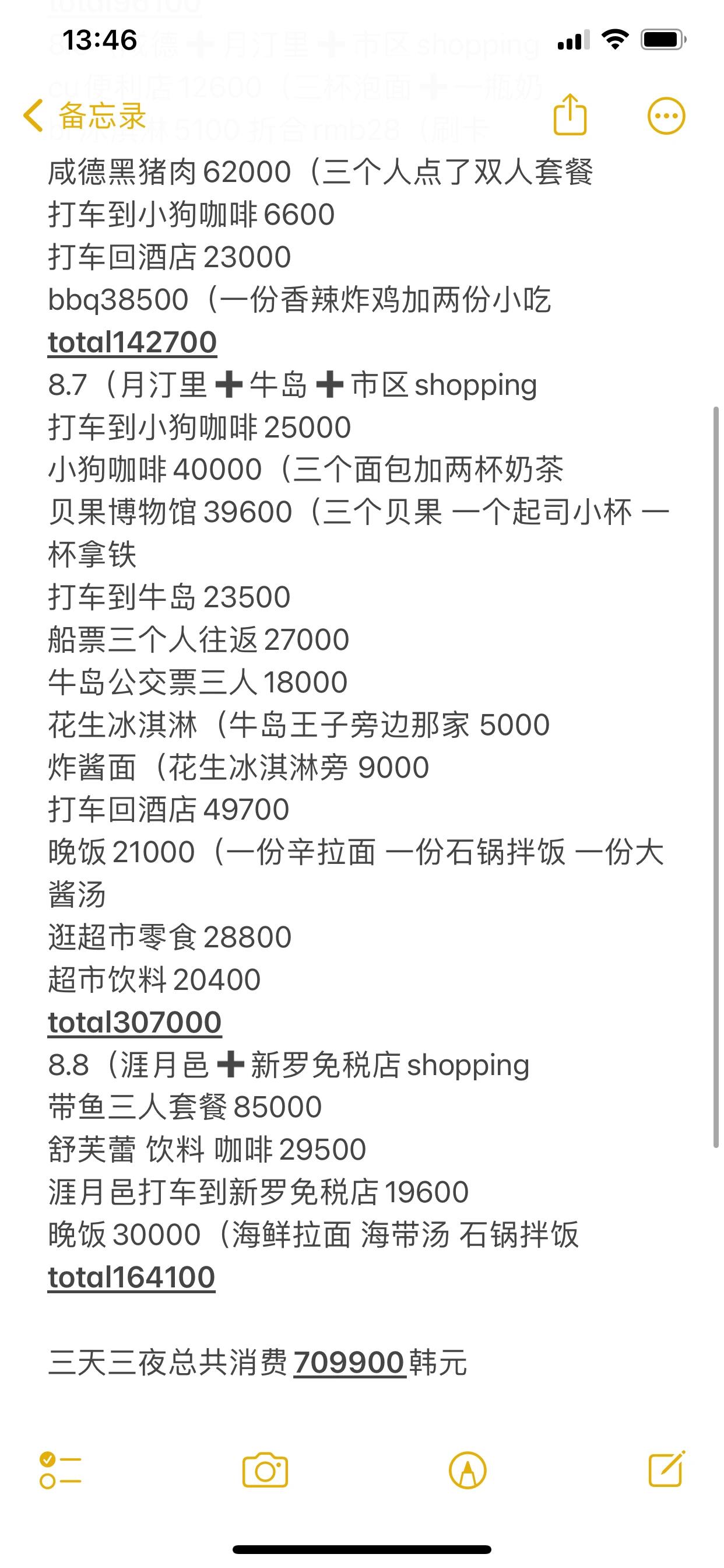The image size is (724, 1568).
Task: Go back to the 备忘录 list
Action: pyautogui.click(x=85, y=116)
